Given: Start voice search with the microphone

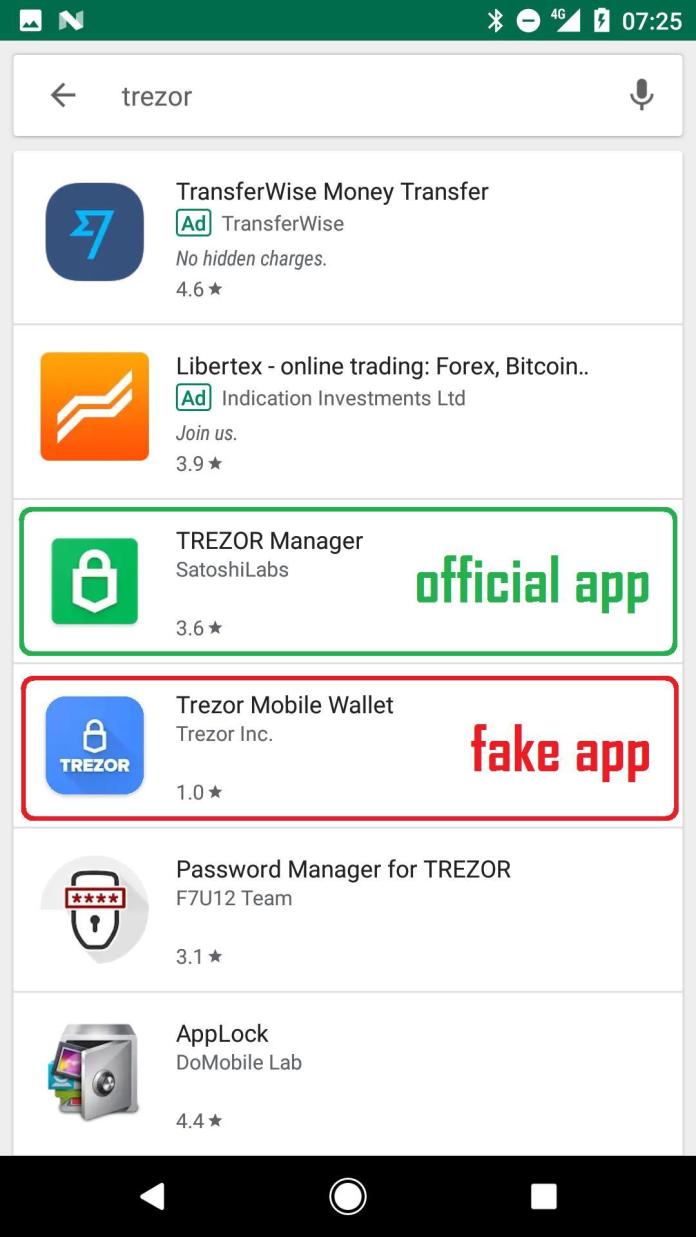Looking at the screenshot, I should [641, 95].
